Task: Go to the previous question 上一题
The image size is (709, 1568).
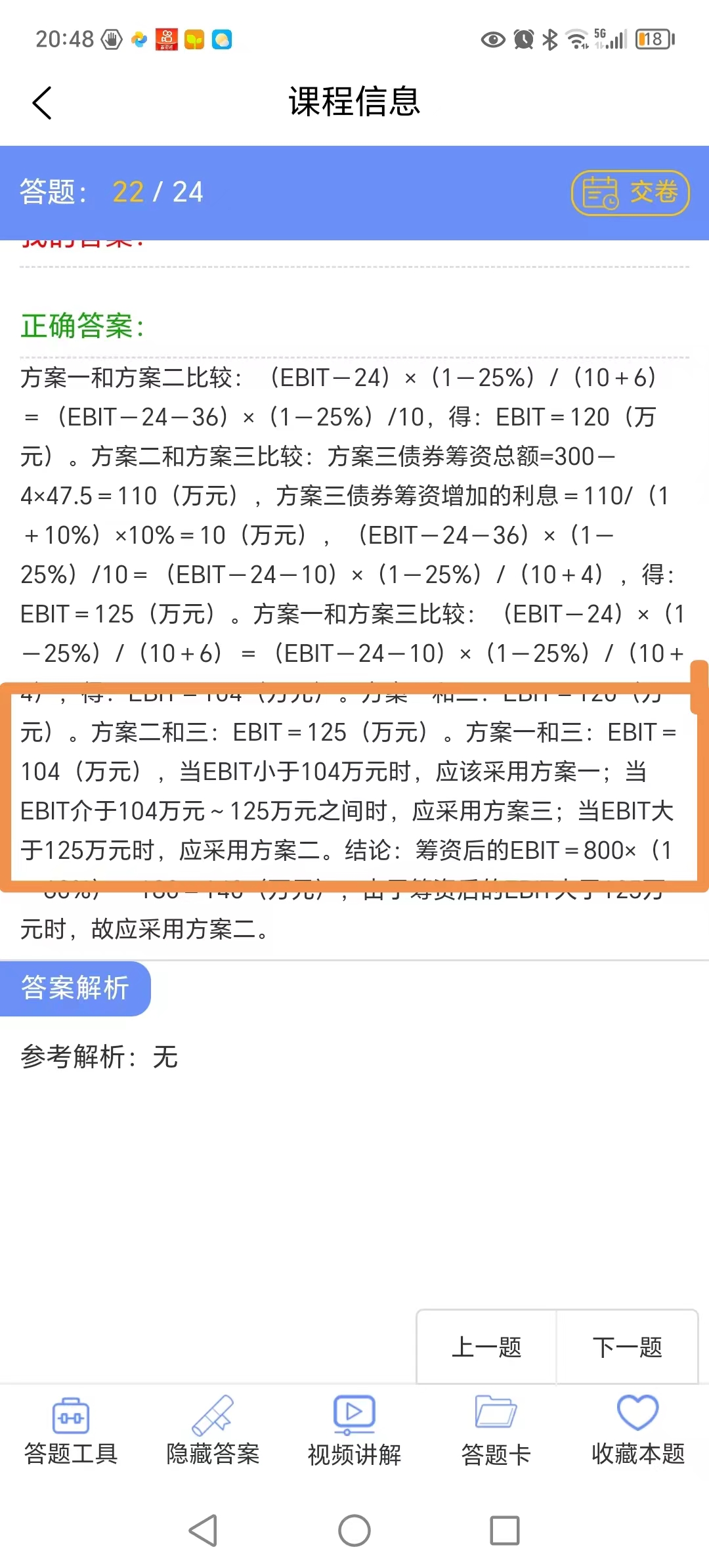Action: coord(486,1347)
